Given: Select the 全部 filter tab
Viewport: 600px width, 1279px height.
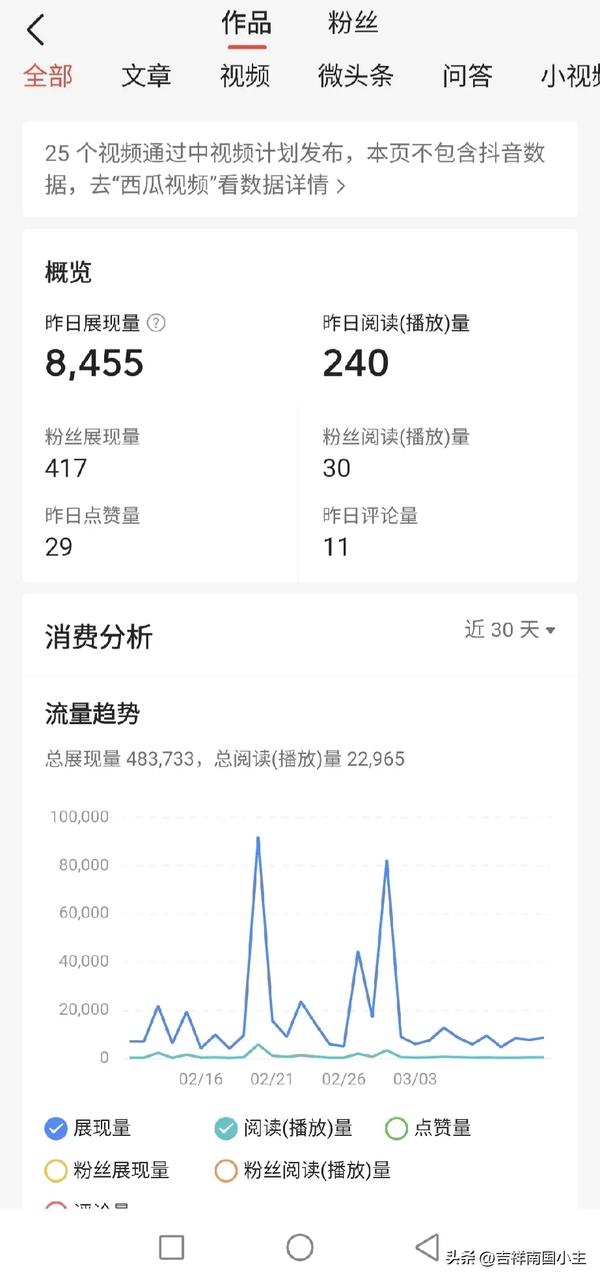Looking at the screenshot, I should (48, 76).
